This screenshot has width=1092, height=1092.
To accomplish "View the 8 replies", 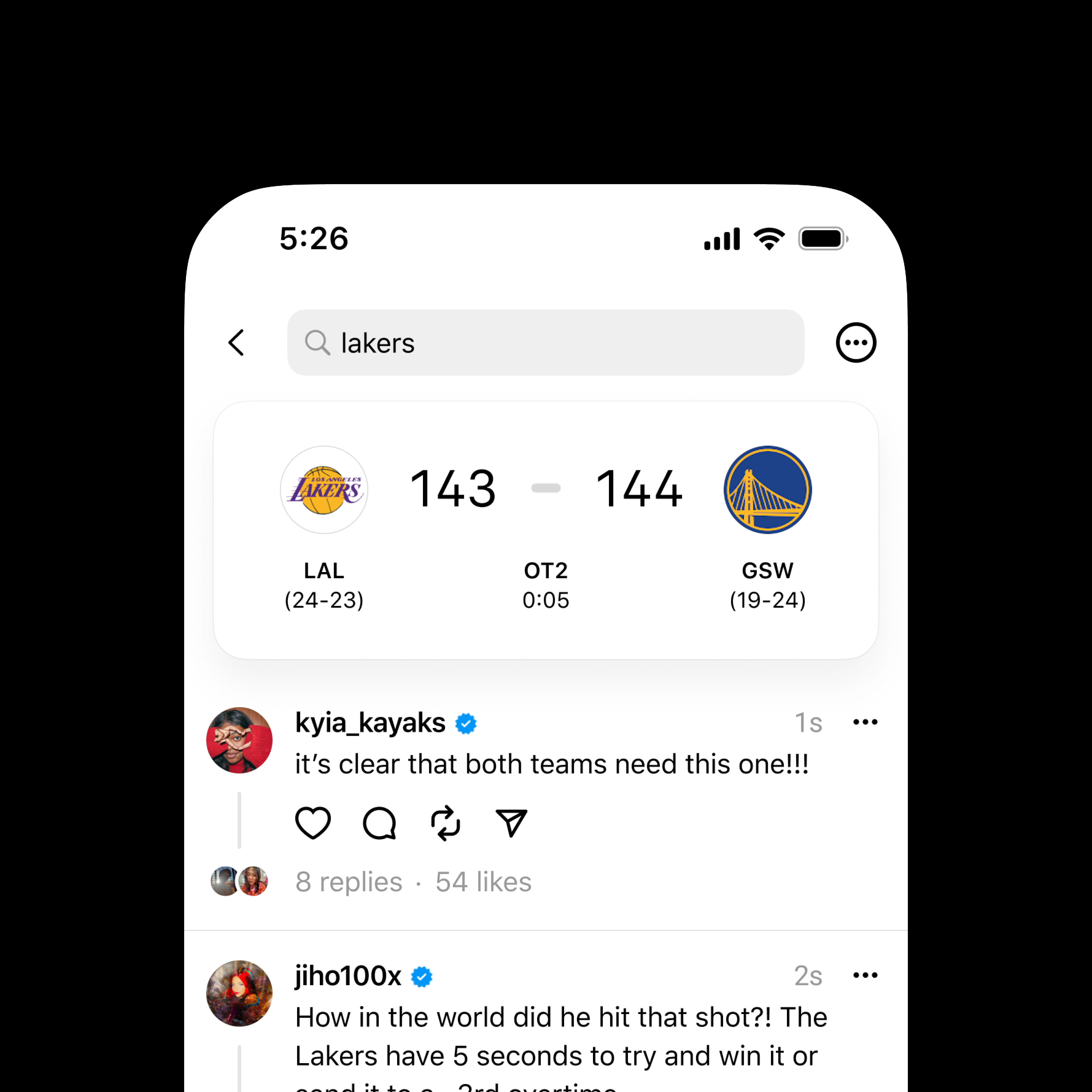I will coord(349,882).
